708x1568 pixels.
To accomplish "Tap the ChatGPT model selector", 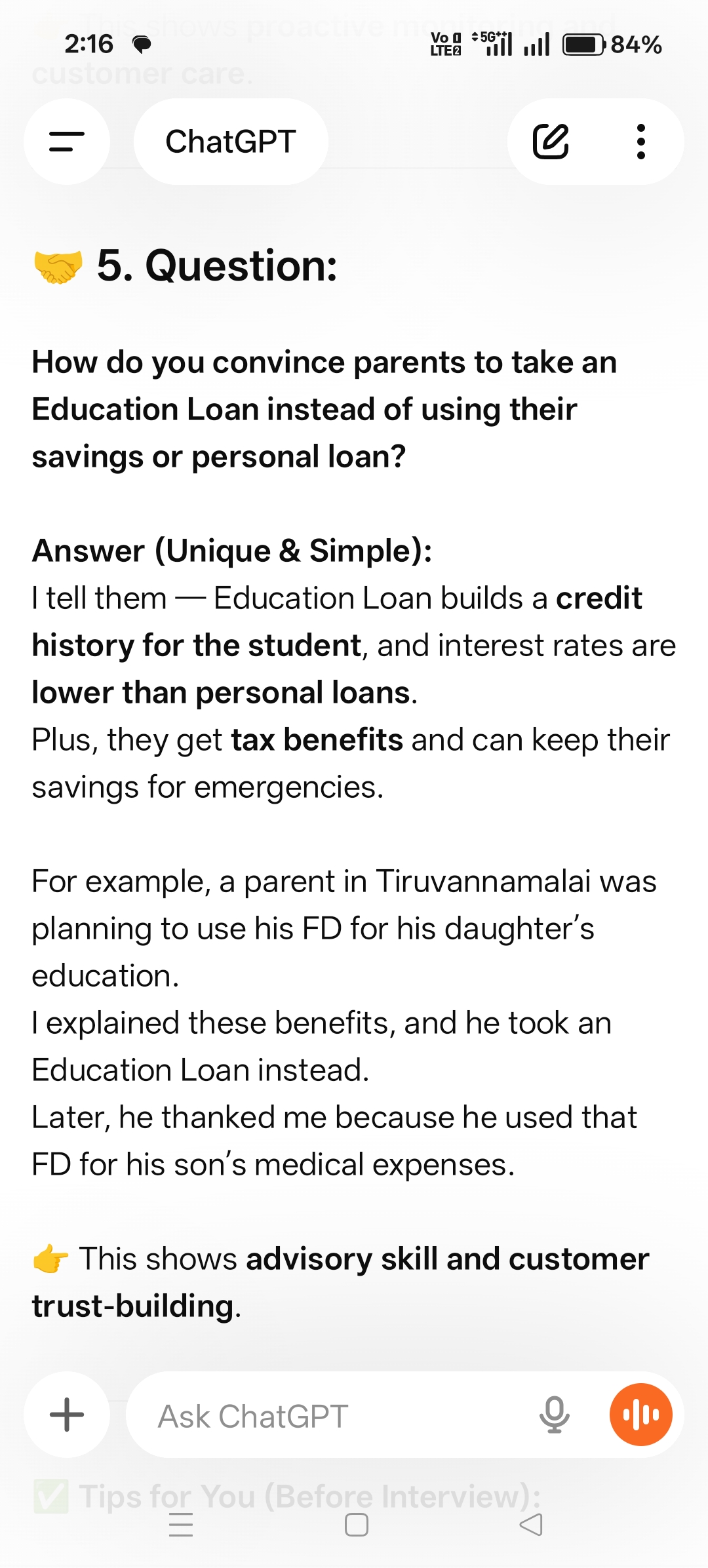I will pos(231,142).
